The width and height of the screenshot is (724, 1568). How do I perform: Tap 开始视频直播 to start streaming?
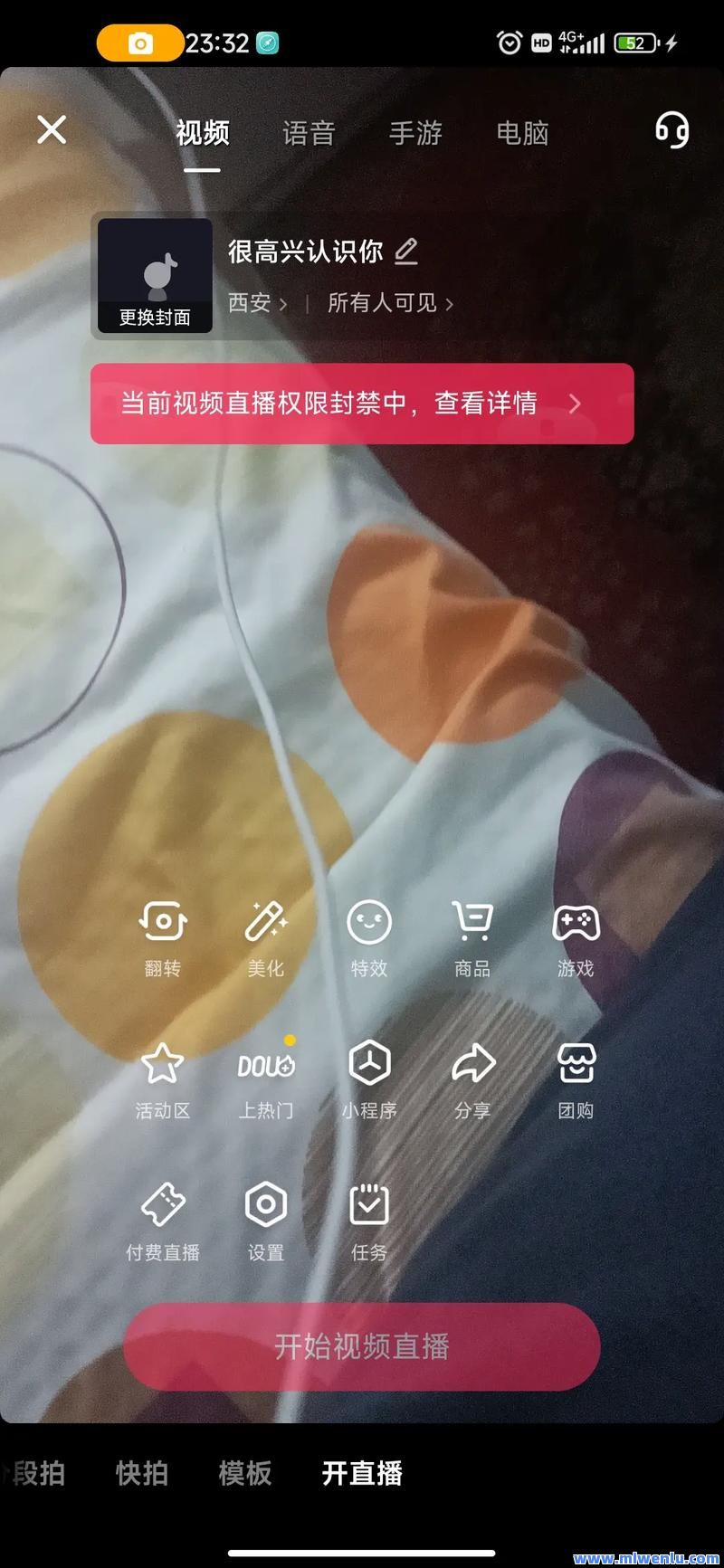point(362,1347)
